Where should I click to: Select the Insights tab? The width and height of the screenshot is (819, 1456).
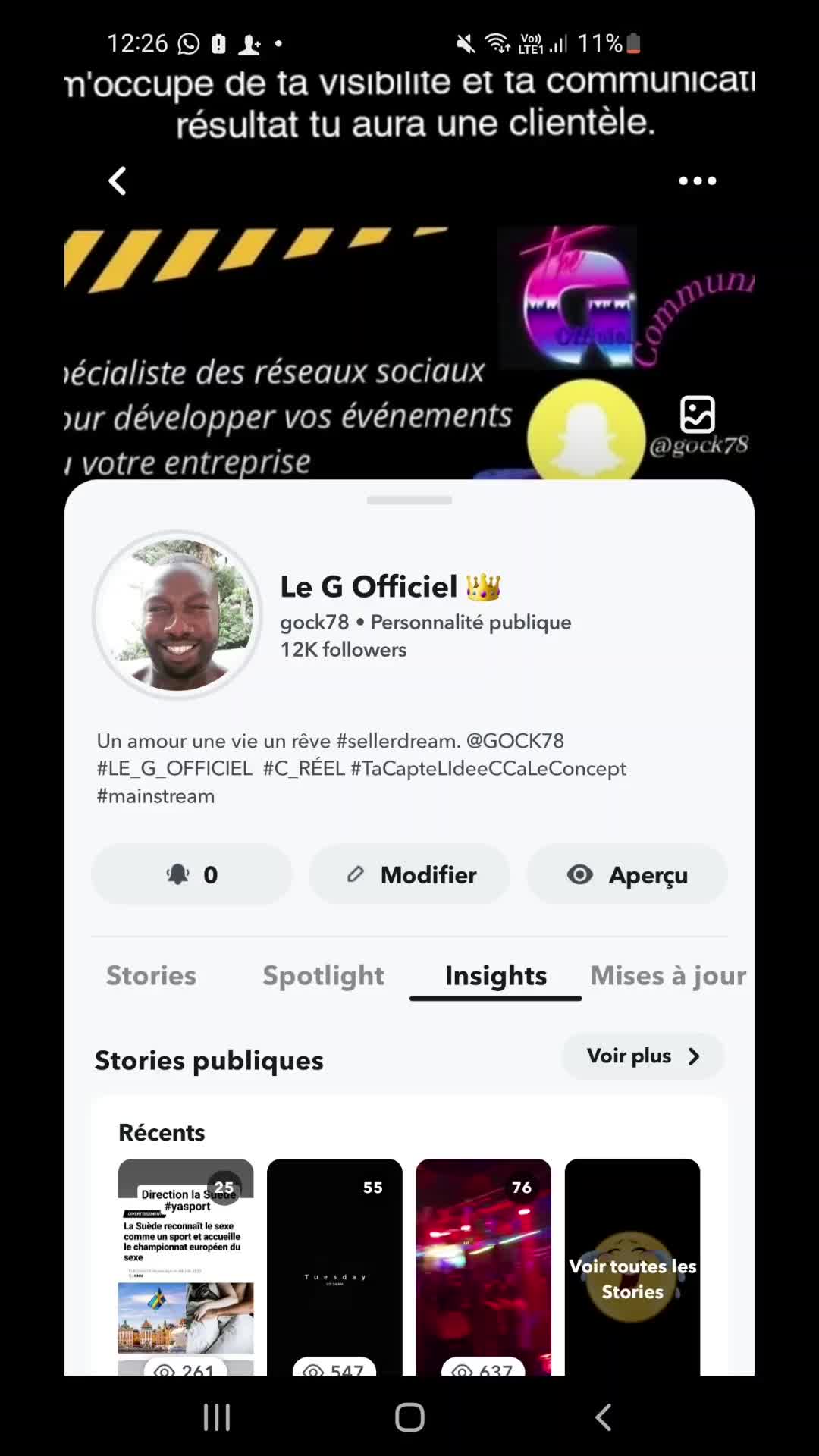coord(496,975)
